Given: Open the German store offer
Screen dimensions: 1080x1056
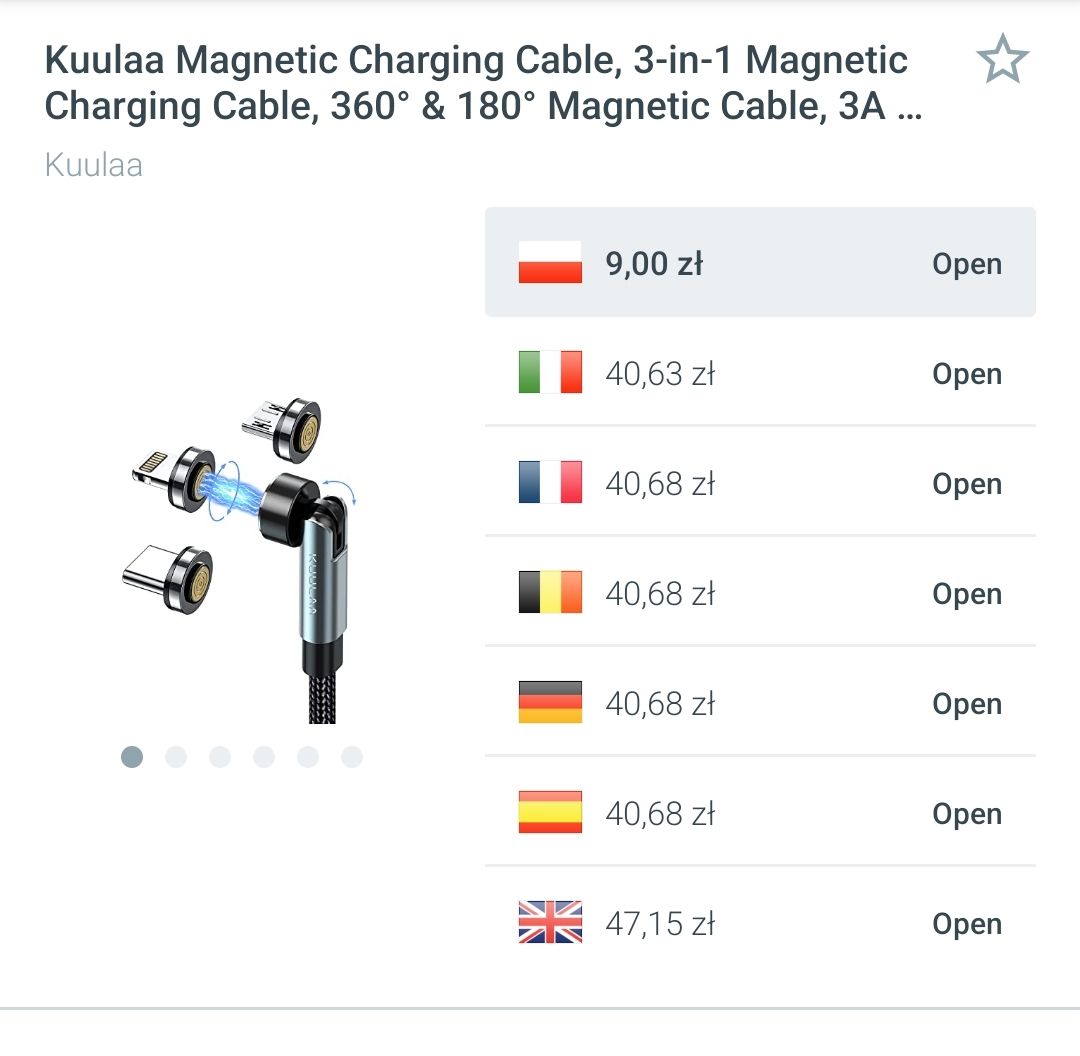Looking at the screenshot, I should (966, 704).
